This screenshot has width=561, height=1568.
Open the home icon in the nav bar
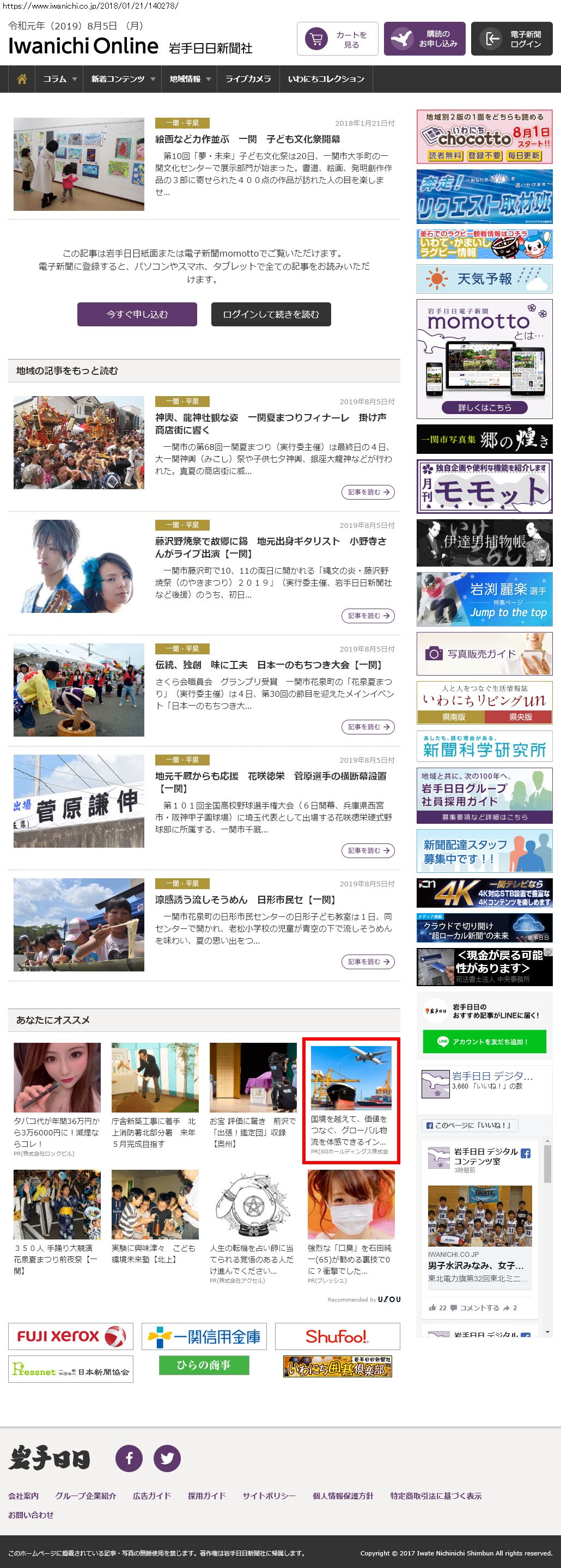pyautogui.click(x=22, y=79)
